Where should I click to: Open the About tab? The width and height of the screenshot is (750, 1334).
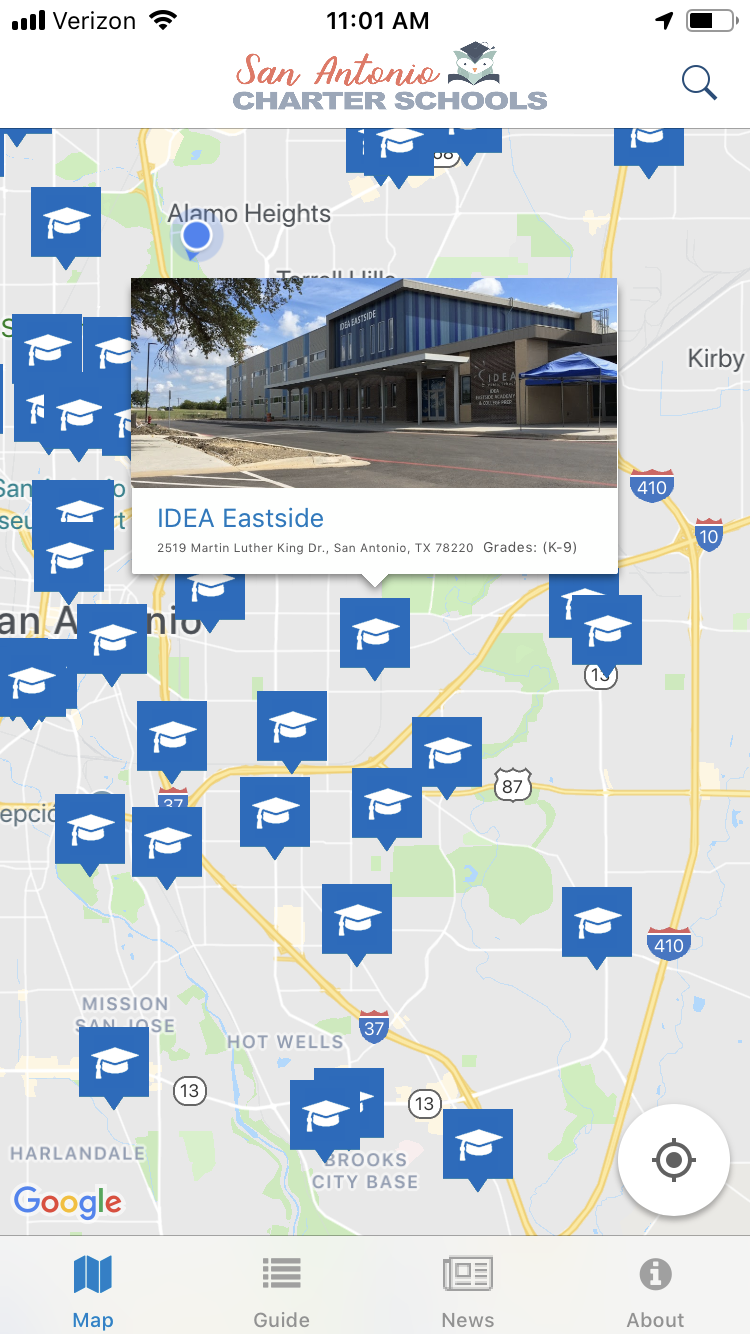pyautogui.click(x=655, y=1292)
